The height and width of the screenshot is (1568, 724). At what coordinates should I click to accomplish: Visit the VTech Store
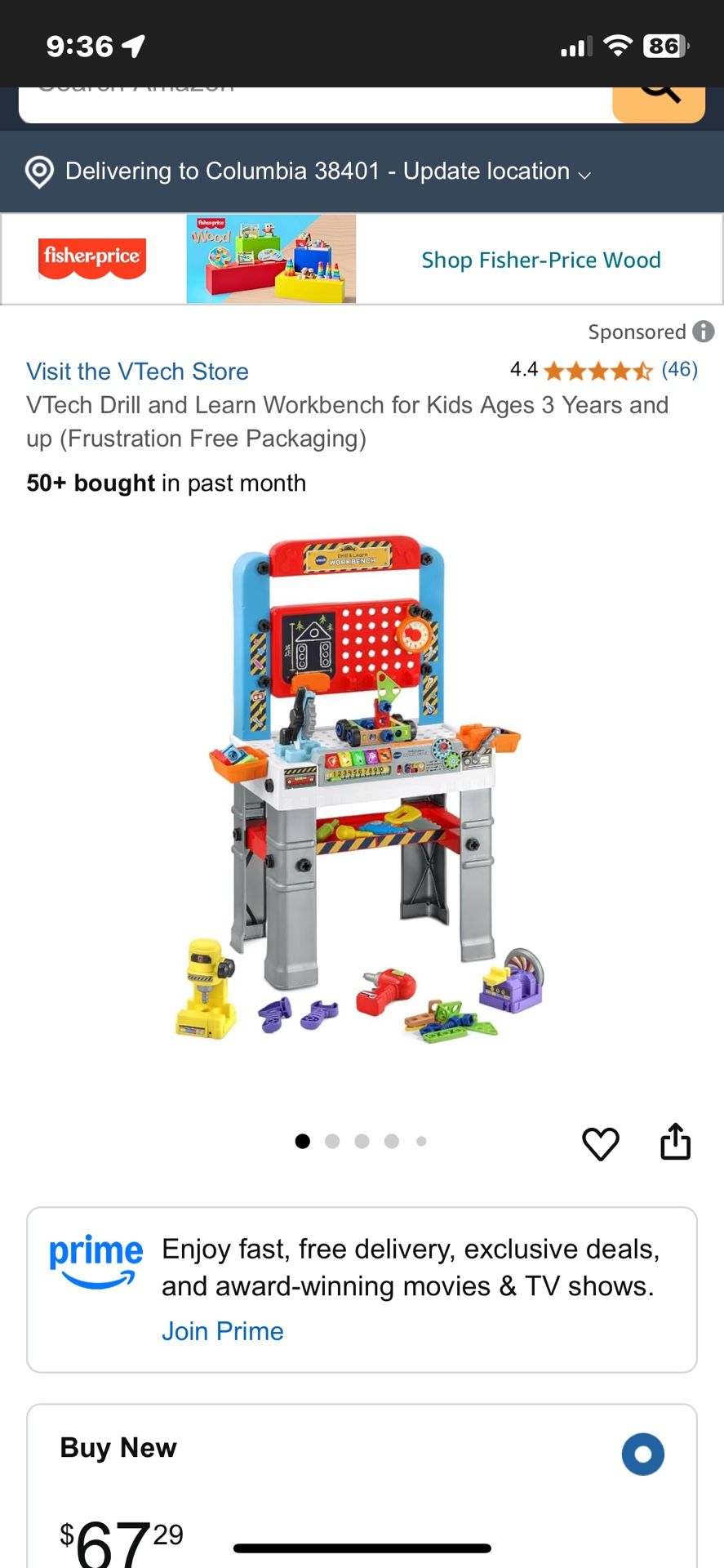tap(137, 372)
